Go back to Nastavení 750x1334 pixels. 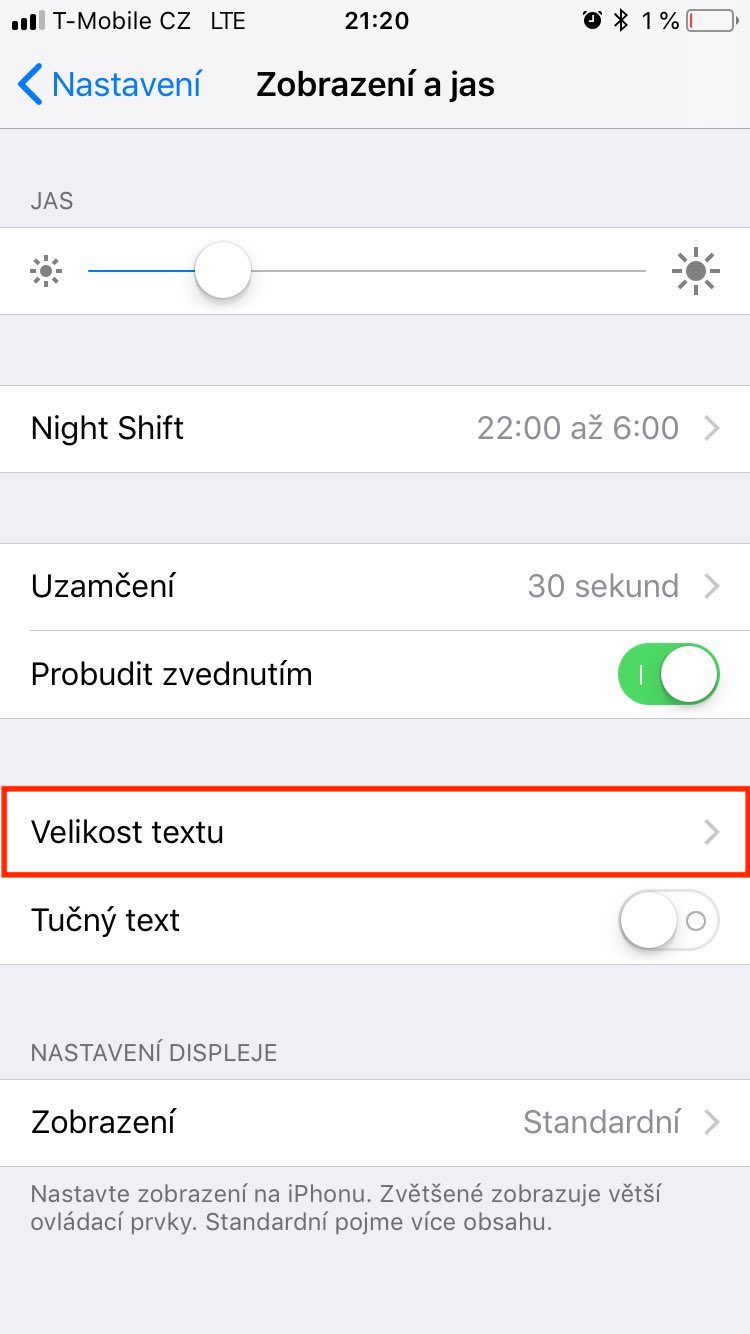110,85
